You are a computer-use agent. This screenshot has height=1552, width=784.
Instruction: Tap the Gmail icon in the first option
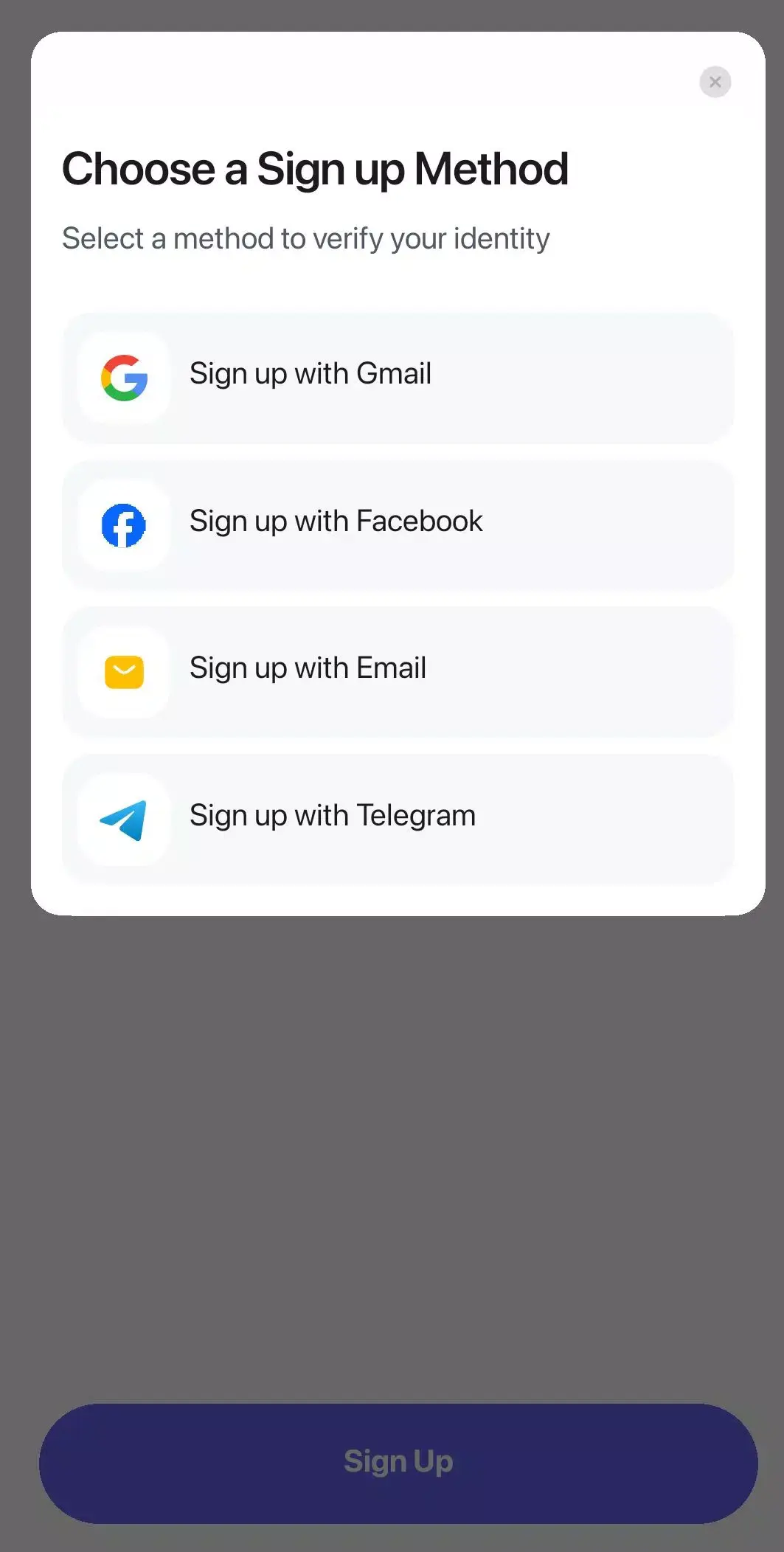click(124, 378)
